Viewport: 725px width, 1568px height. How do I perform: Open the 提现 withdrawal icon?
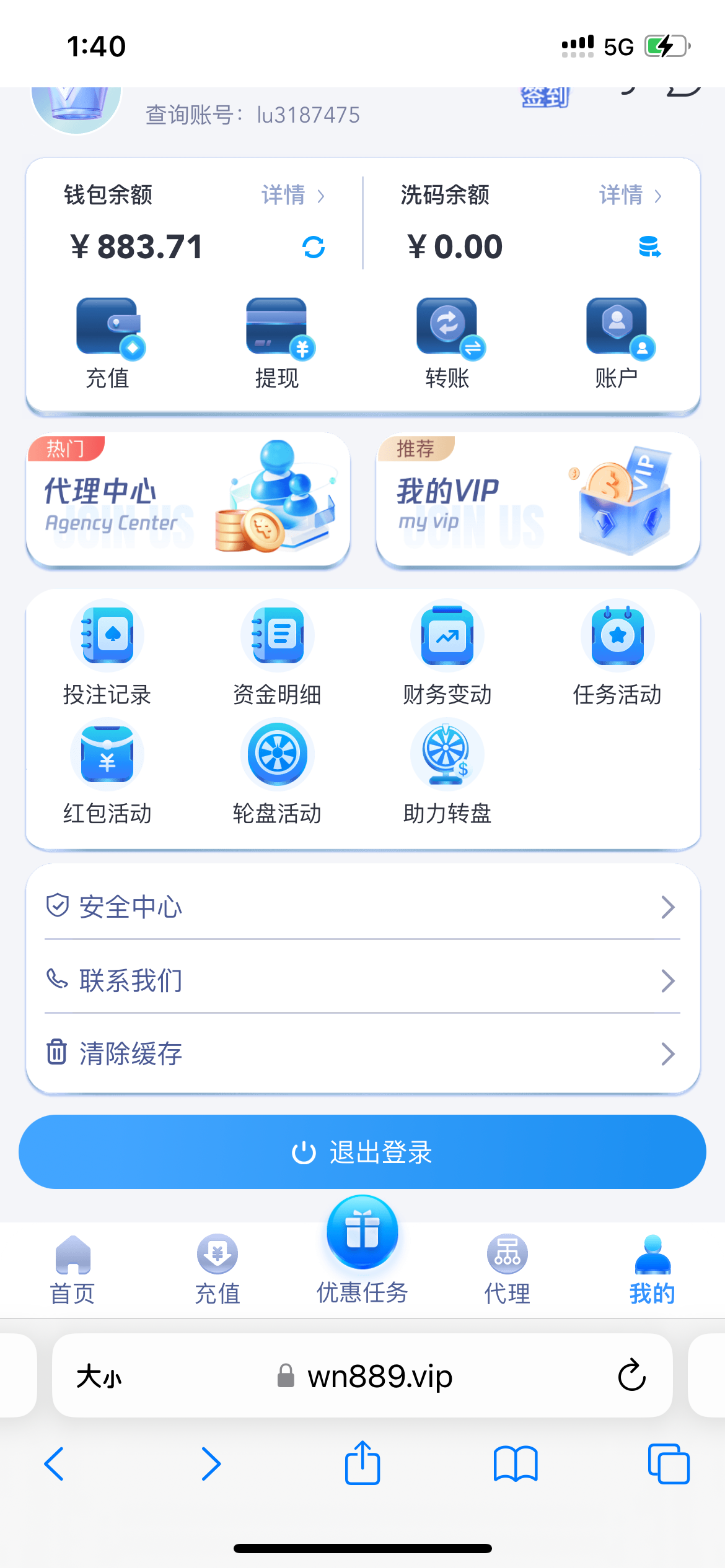[278, 338]
